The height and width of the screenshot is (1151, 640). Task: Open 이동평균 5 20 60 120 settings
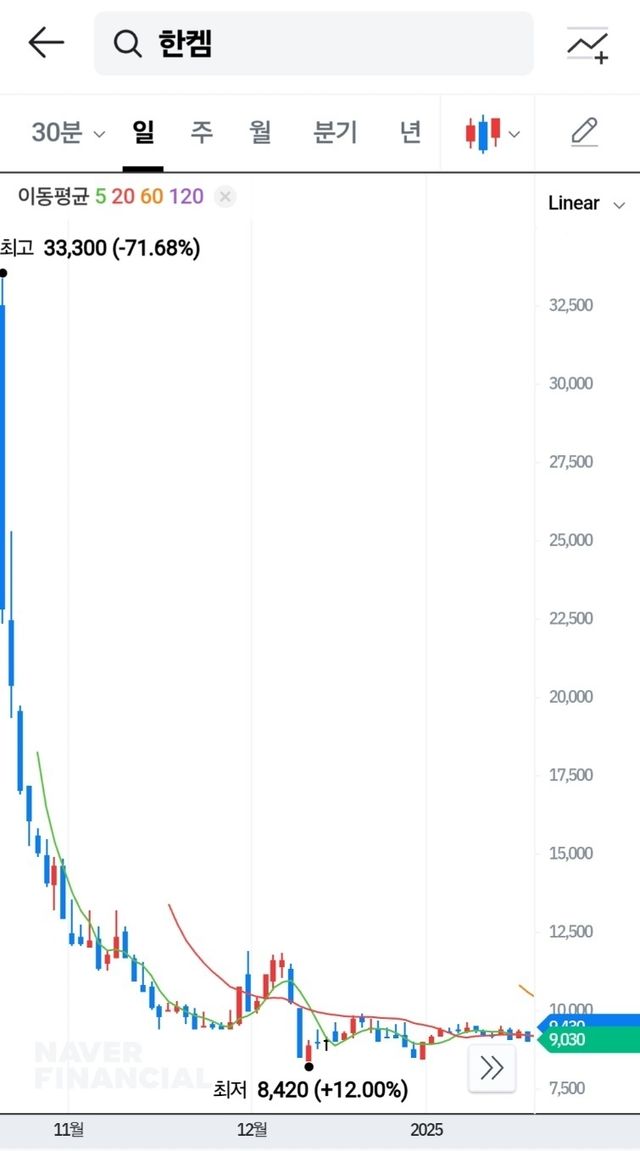(x=110, y=196)
